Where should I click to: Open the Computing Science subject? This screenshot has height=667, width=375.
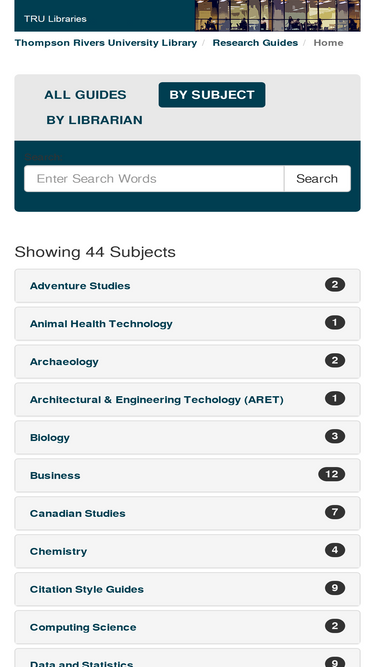188,627
